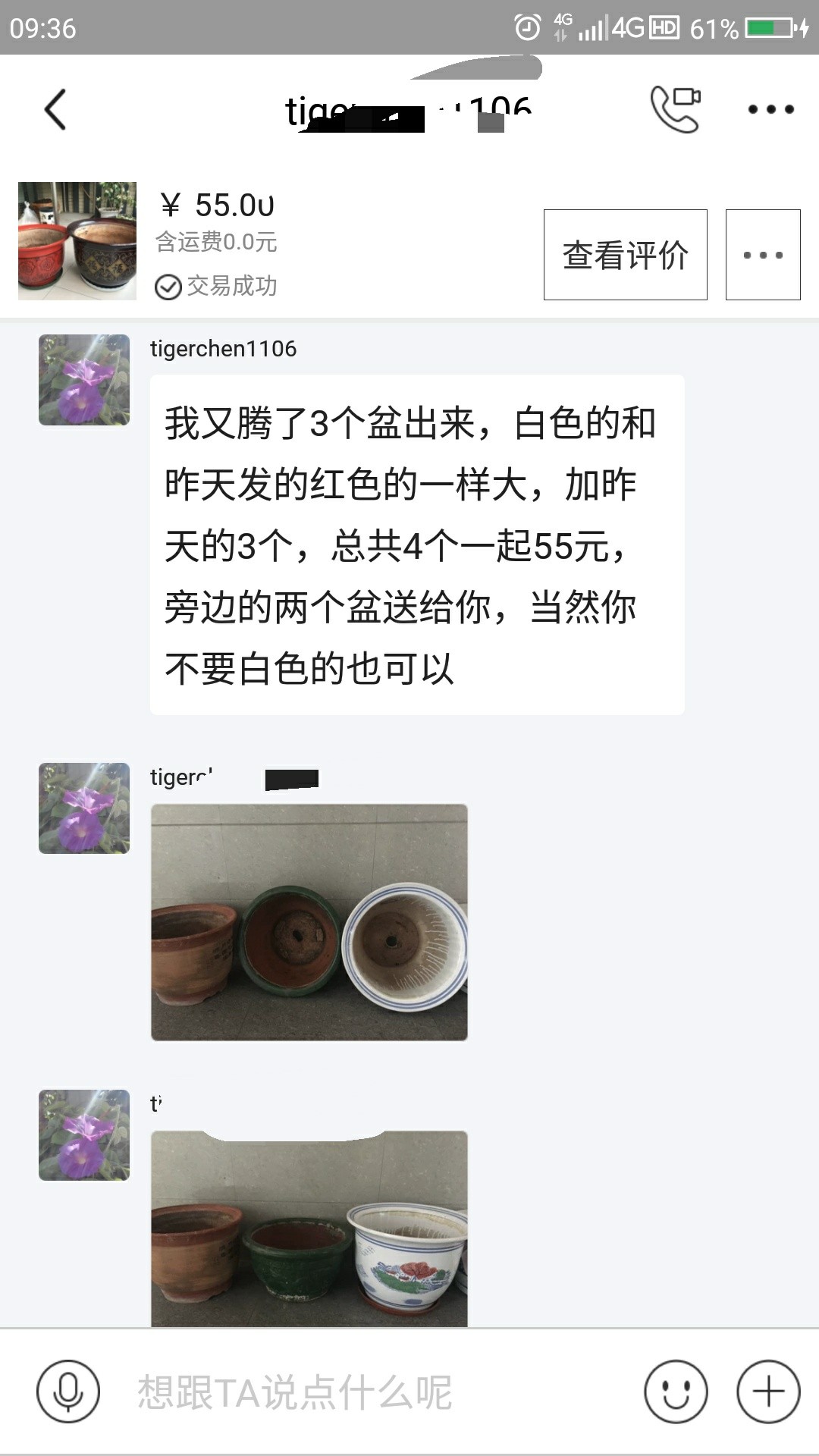The width and height of the screenshot is (819, 1456).
Task: Open the sender's avatar on the text message
Action: [x=84, y=380]
